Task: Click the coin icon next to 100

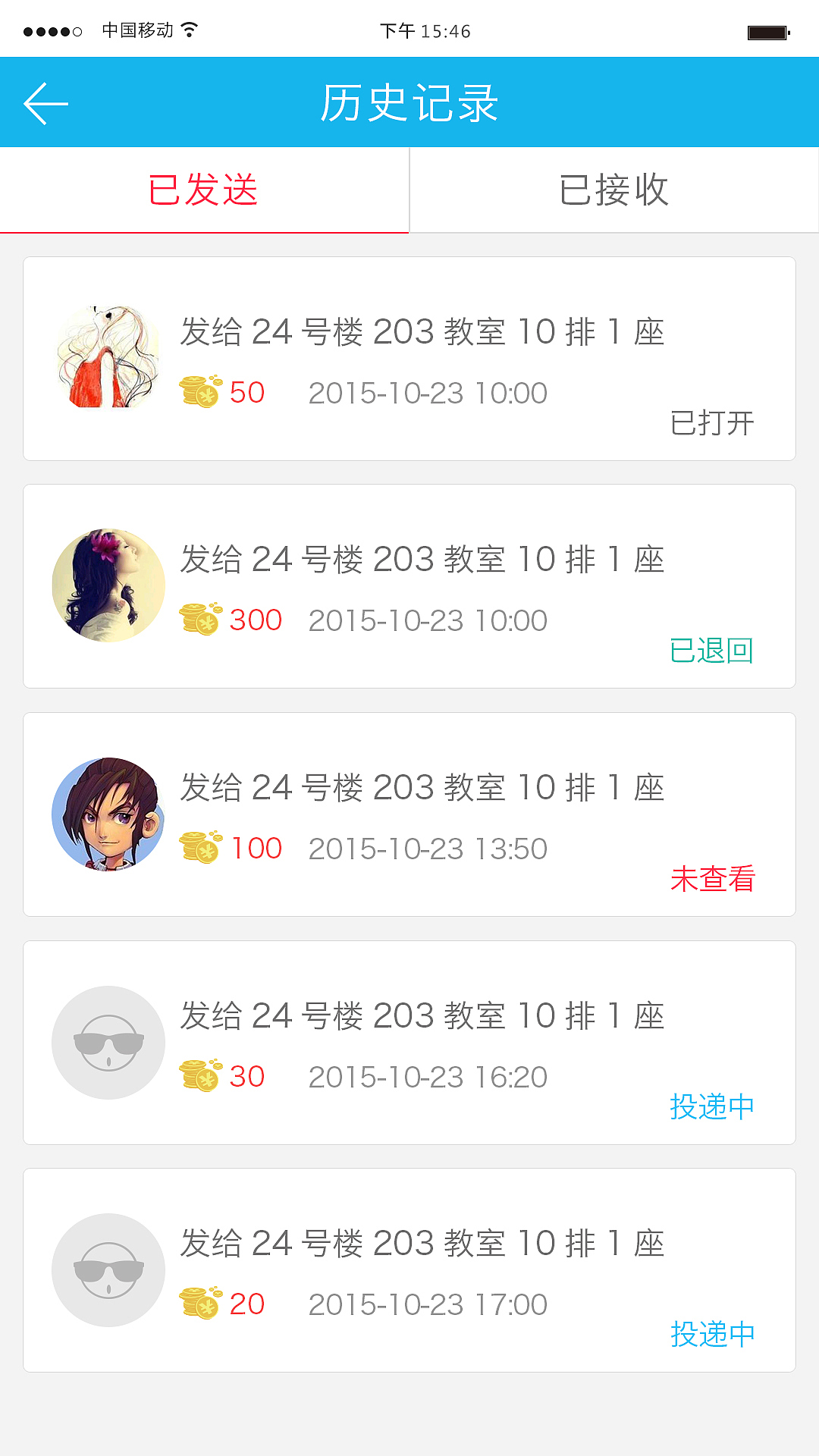Action: [200, 846]
